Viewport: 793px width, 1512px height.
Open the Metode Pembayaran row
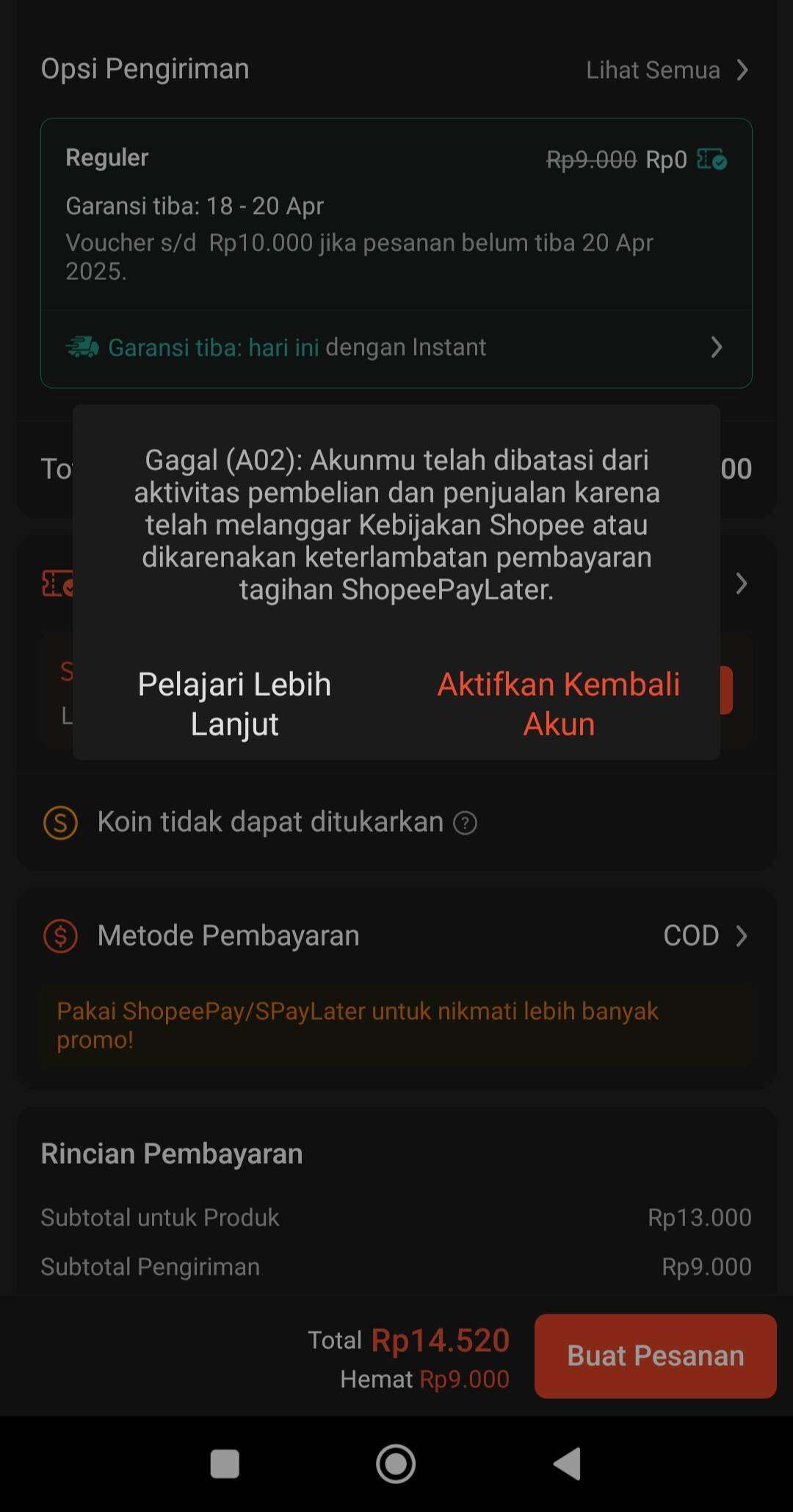(396, 935)
